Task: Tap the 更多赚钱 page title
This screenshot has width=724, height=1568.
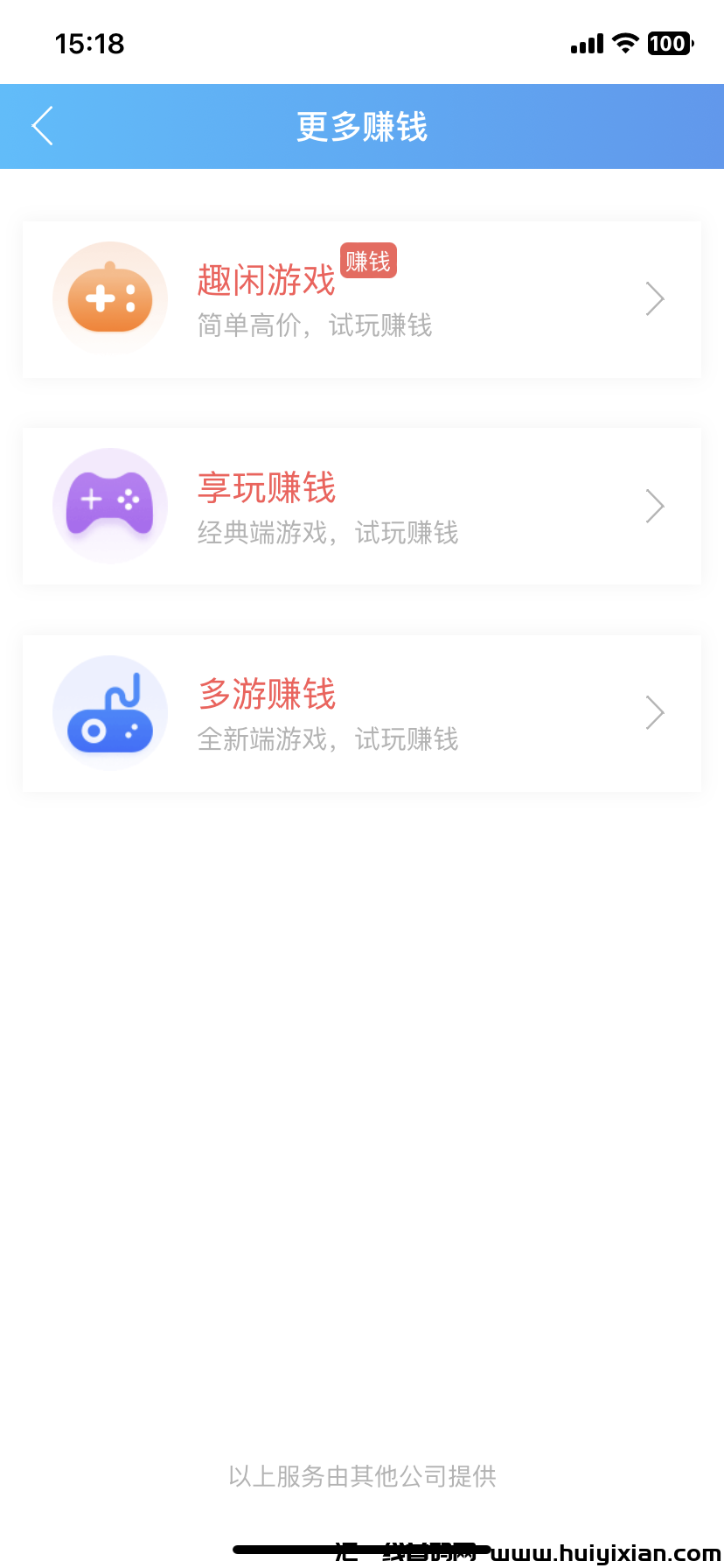Action: point(362,126)
